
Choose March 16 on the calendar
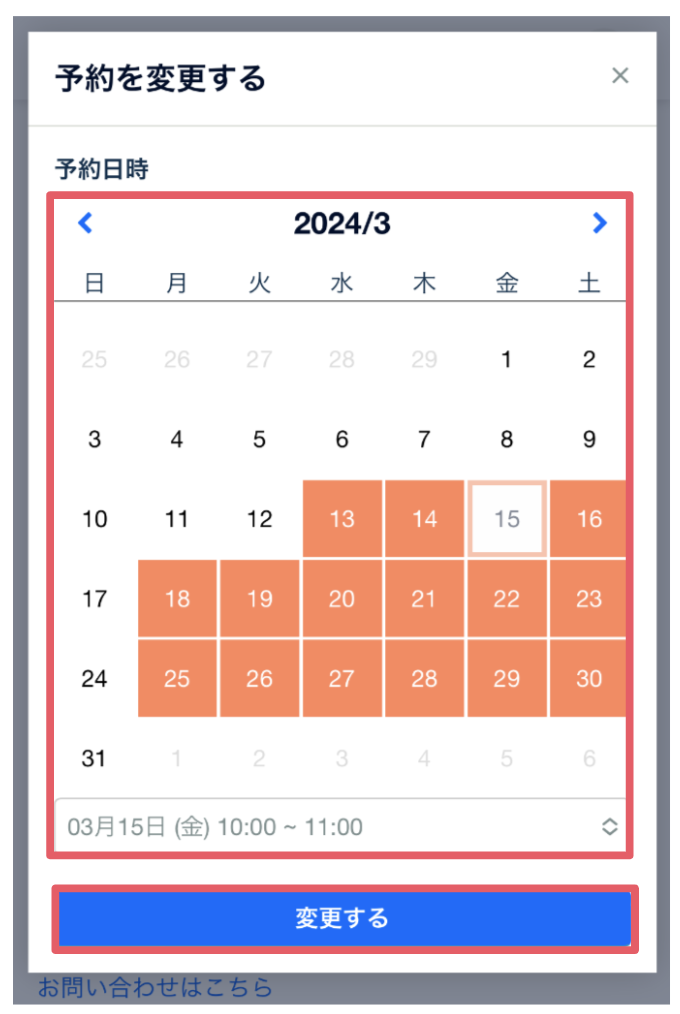click(589, 519)
